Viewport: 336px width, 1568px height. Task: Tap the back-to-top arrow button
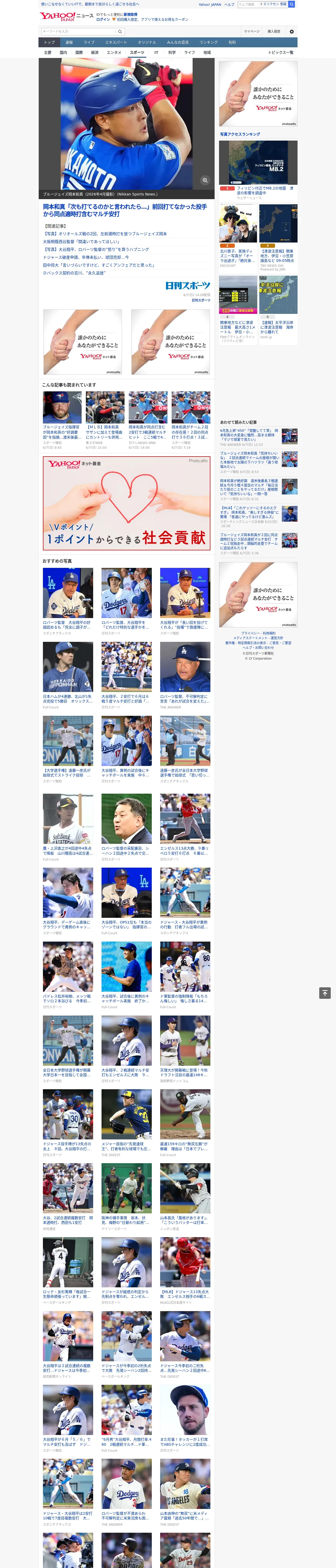(x=325, y=993)
